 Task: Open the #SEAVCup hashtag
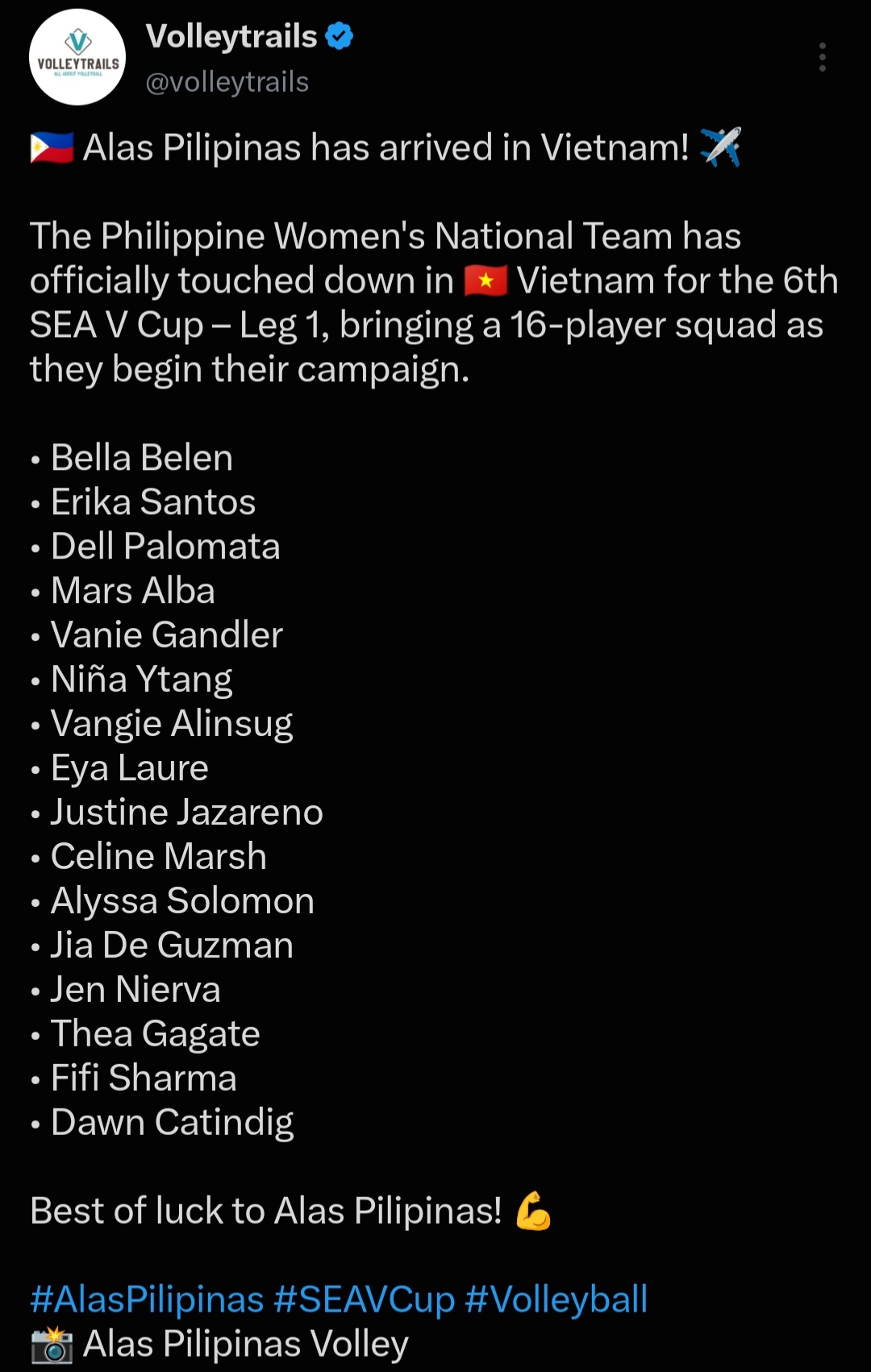coord(365,1299)
